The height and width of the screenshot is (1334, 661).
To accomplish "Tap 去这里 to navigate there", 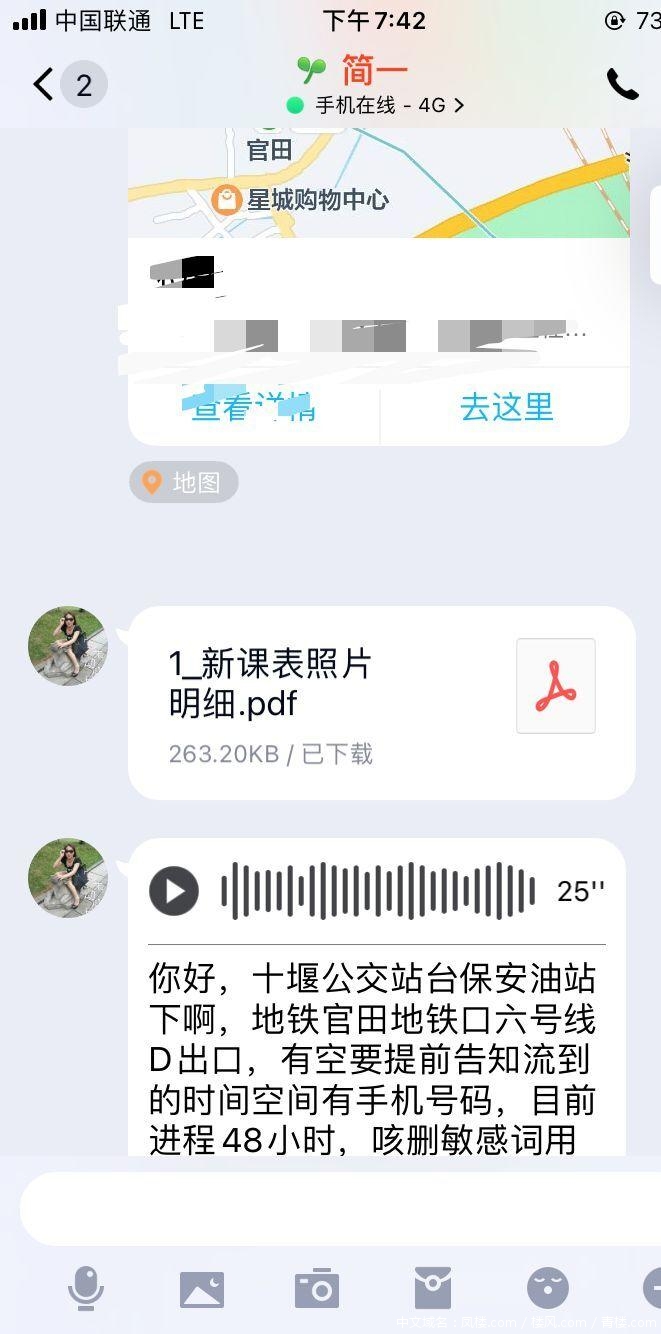I will point(506,407).
